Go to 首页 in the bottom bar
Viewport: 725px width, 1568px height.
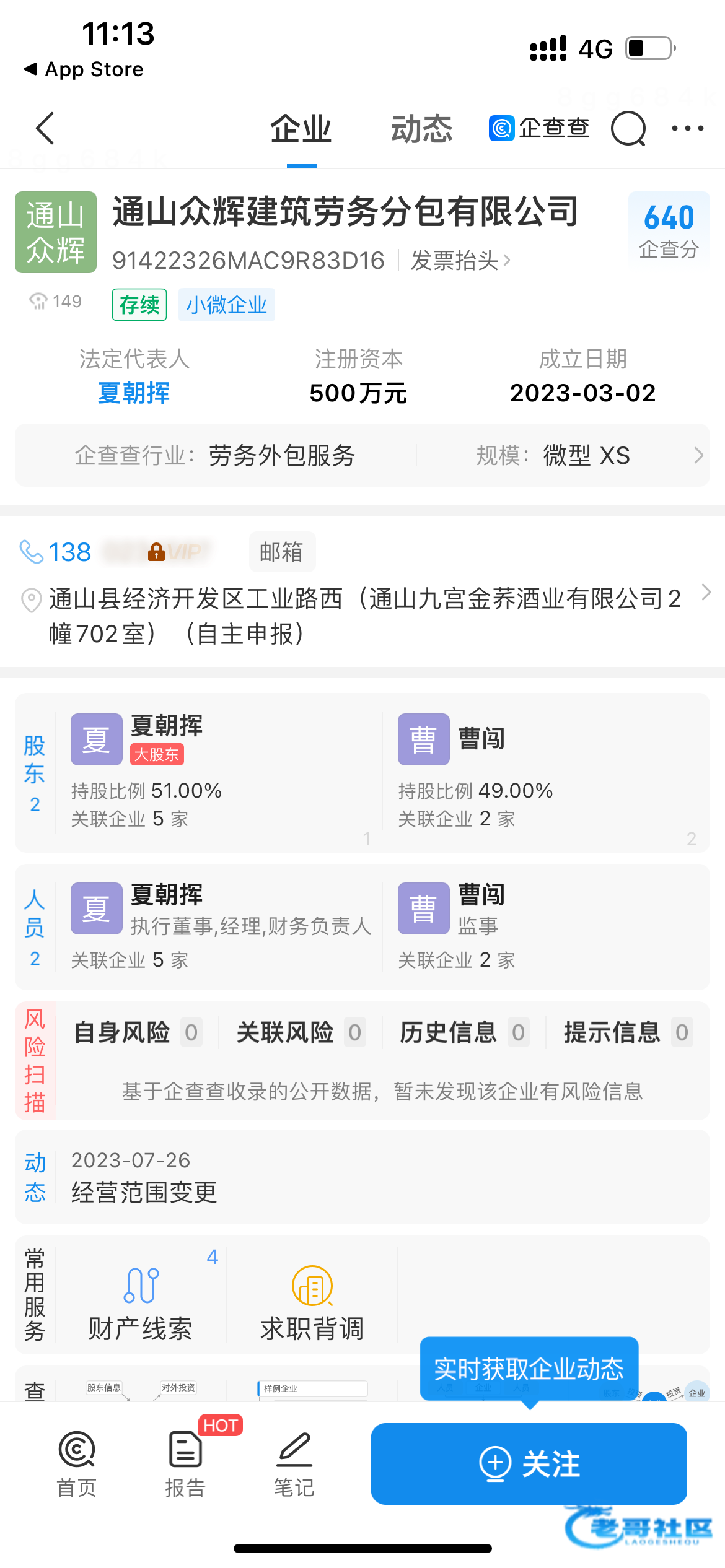click(x=77, y=1464)
